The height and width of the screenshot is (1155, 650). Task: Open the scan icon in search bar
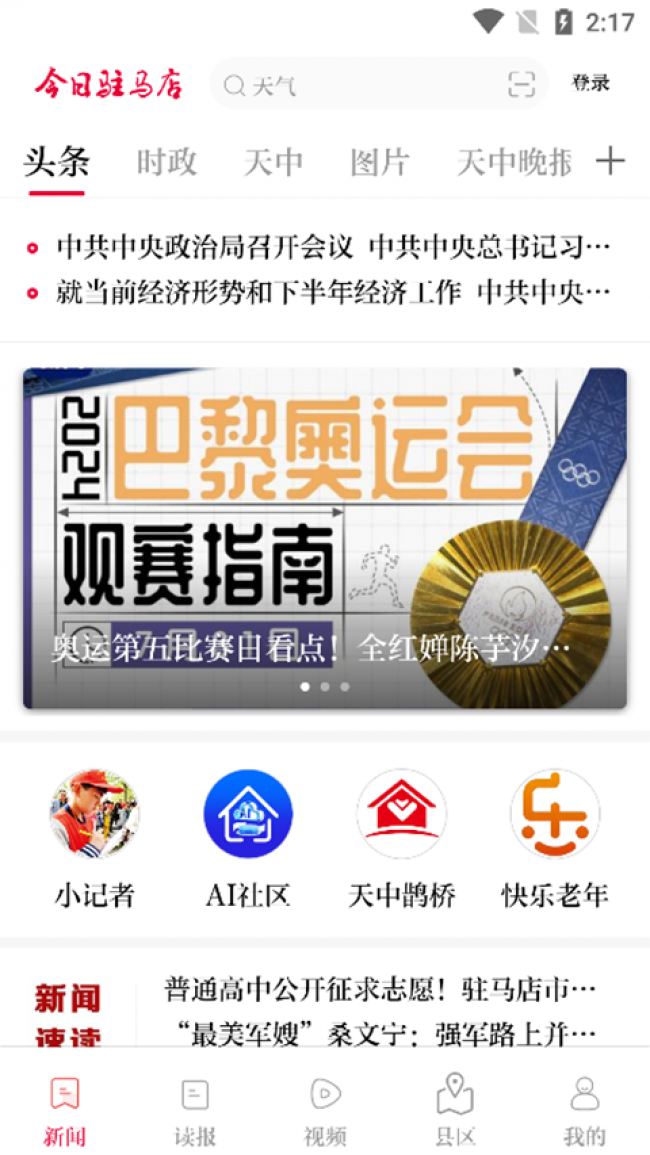click(x=521, y=85)
